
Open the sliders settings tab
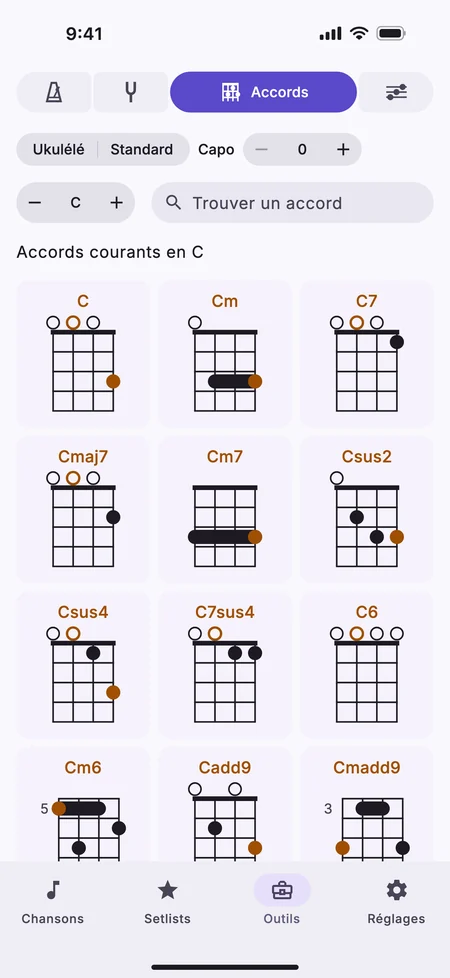[x=396, y=92]
